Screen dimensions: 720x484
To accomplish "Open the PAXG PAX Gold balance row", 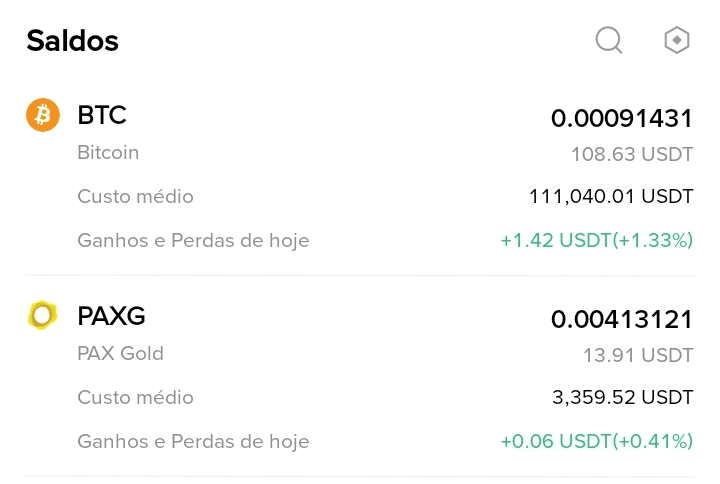I will point(360,377).
